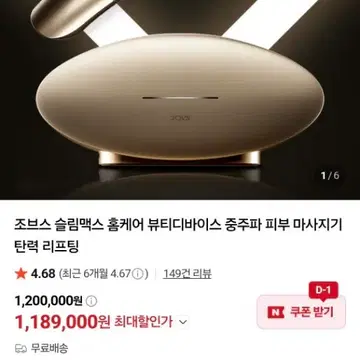Show info about the 1,200,000원 price
The height and width of the screenshot is (360, 360).
click(x=92, y=301)
